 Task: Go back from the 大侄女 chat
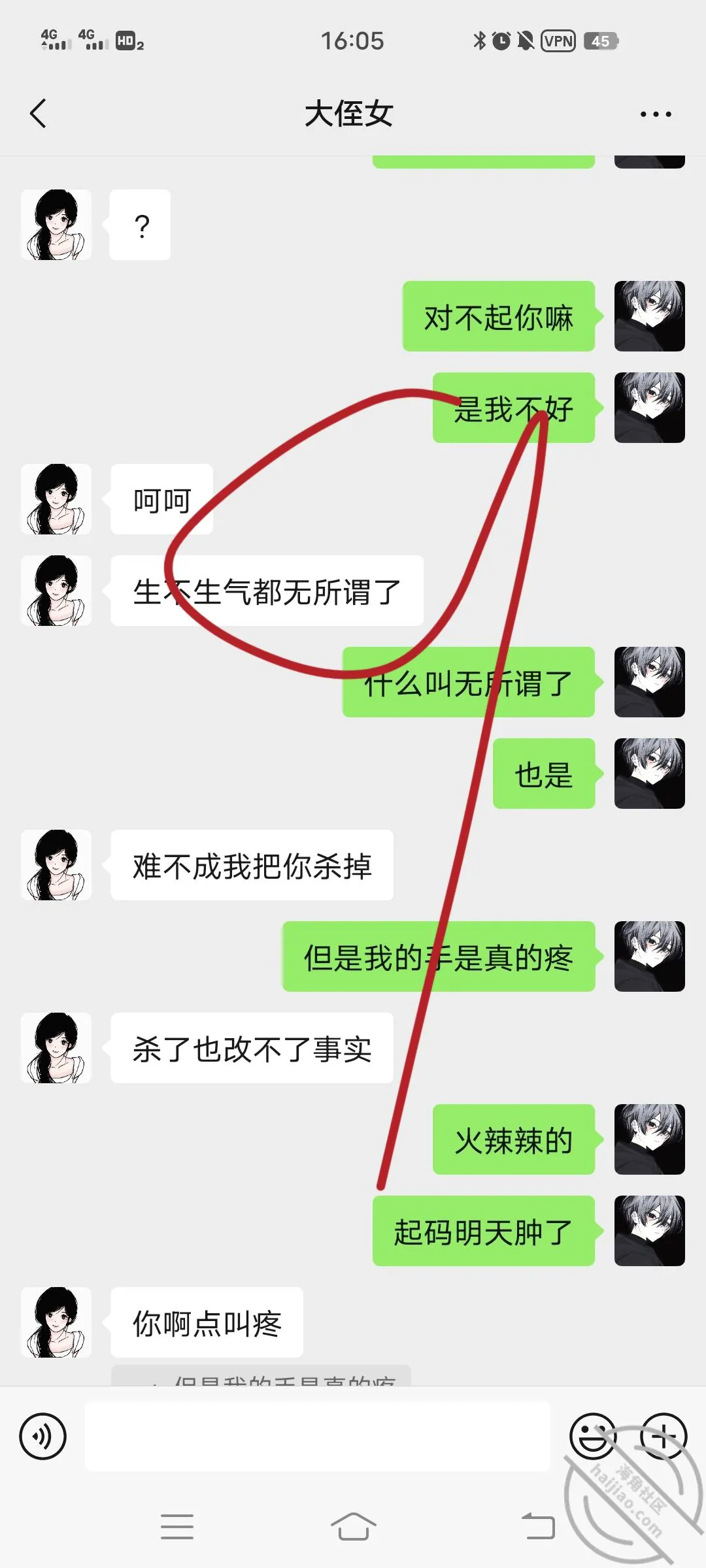point(39,114)
